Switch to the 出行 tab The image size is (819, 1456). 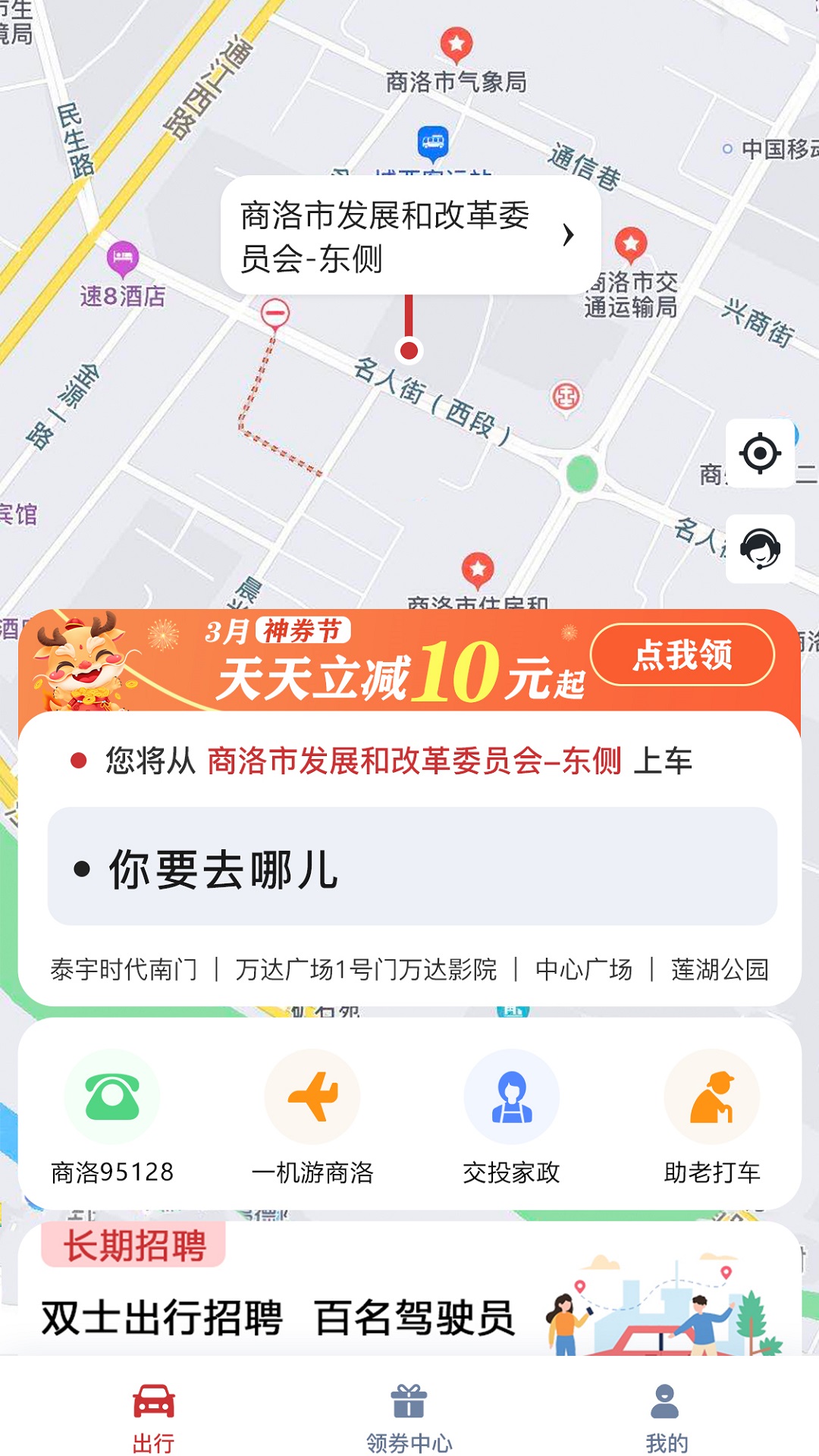(x=153, y=1417)
